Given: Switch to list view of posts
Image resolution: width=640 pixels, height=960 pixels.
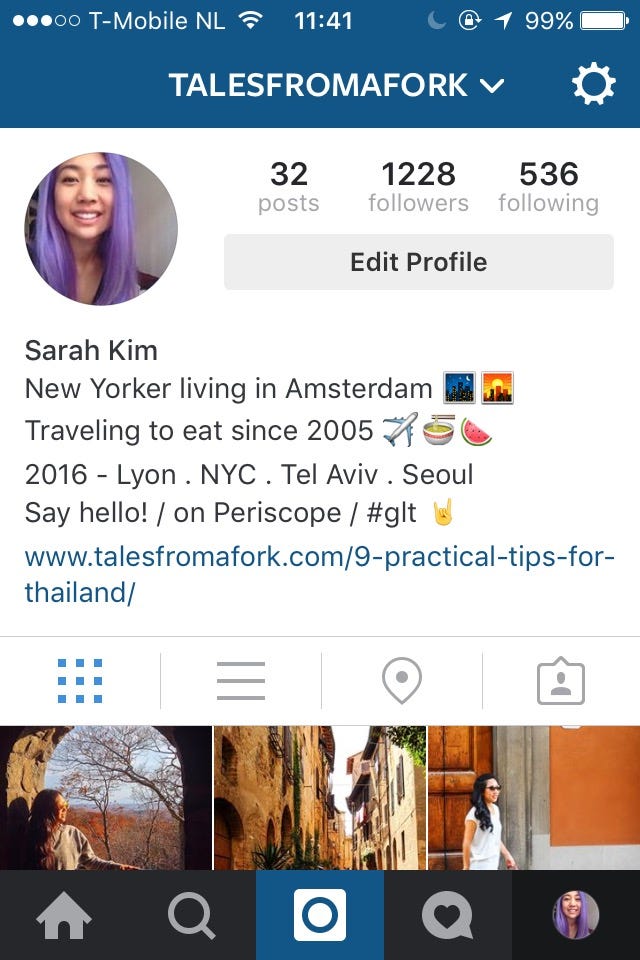Looking at the screenshot, I should [241, 681].
